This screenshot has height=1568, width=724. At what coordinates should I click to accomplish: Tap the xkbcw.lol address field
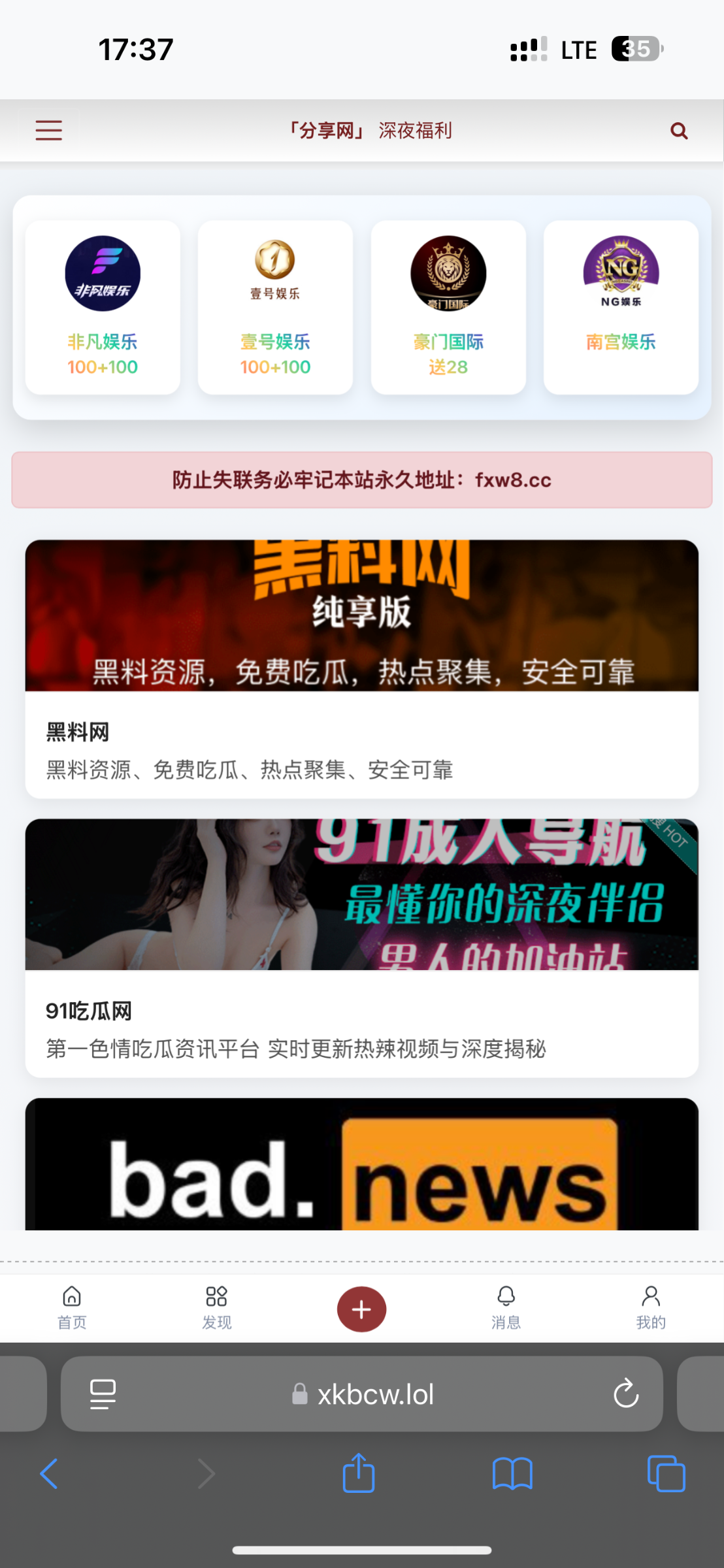(374, 1394)
